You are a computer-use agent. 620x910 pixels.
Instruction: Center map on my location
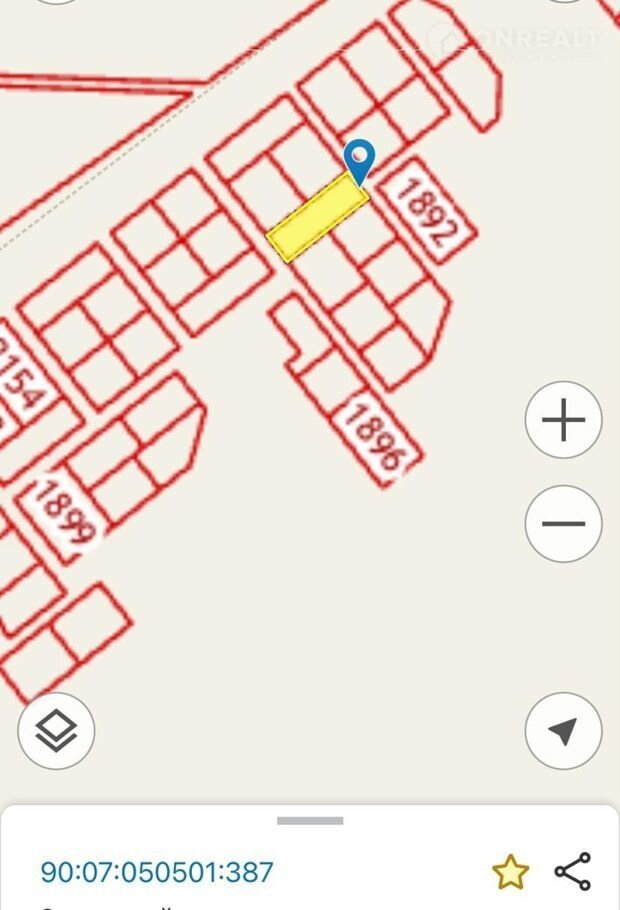point(563,731)
